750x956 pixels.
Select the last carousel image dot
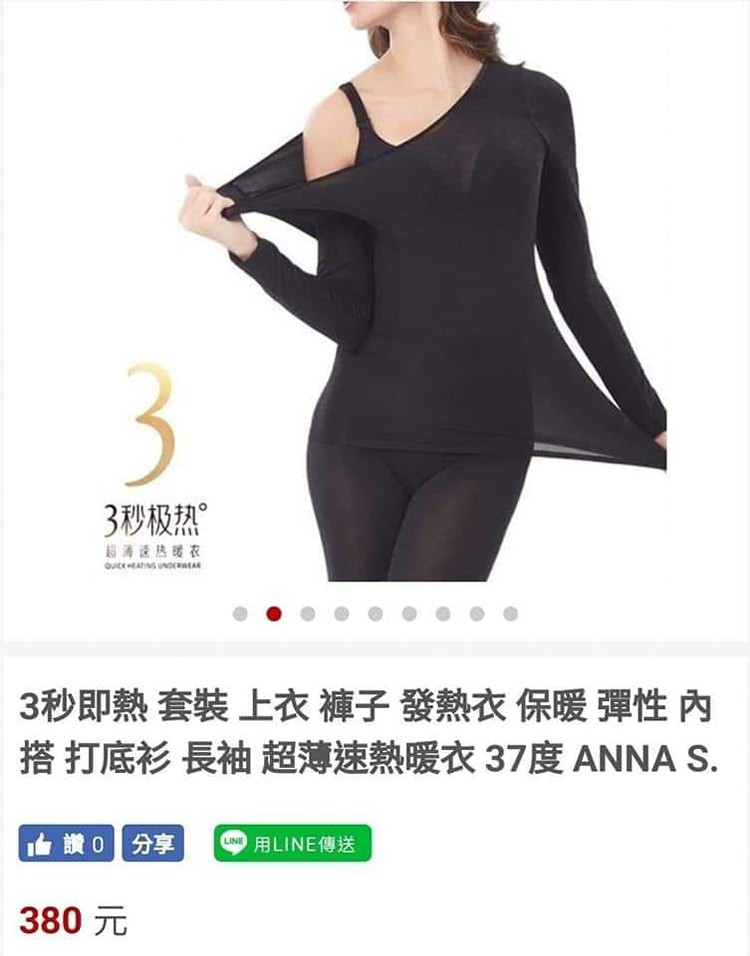(x=511, y=614)
